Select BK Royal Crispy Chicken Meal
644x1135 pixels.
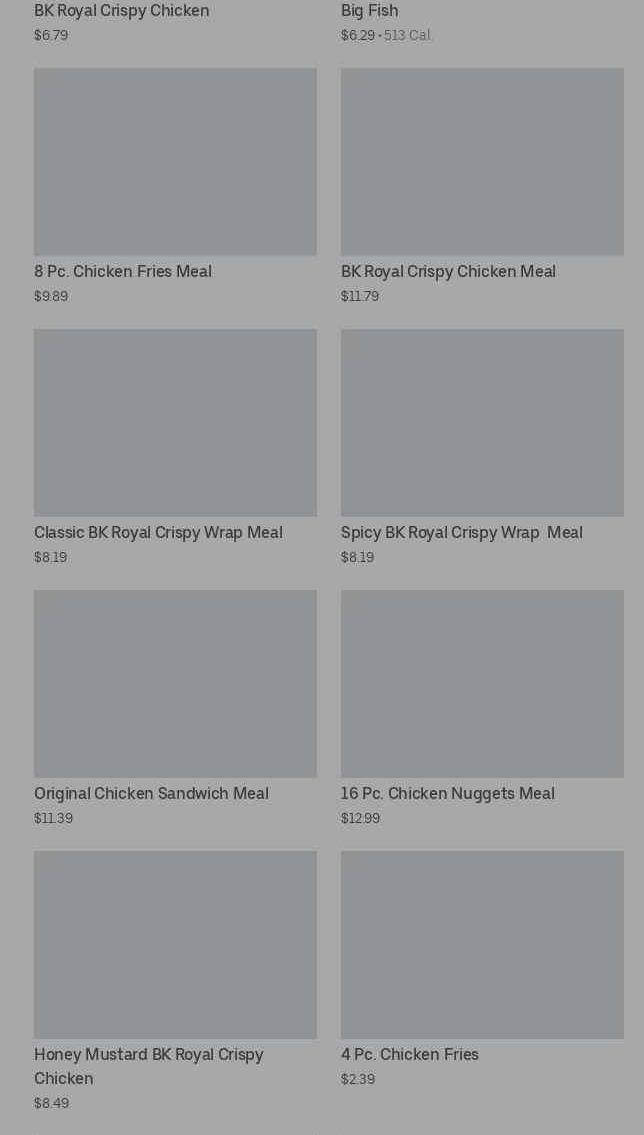click(x=482, y=162)
